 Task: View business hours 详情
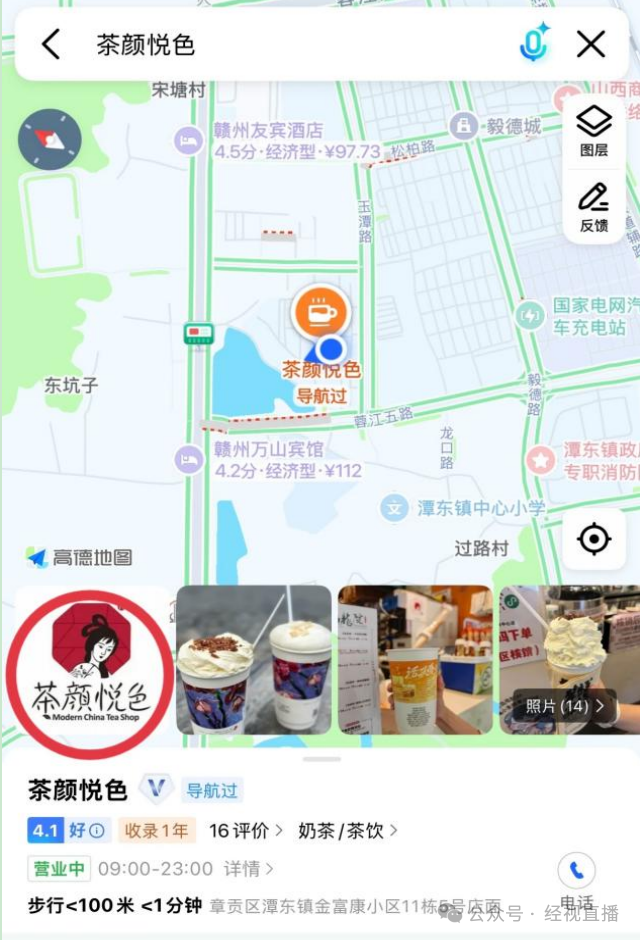pos(248,868)
